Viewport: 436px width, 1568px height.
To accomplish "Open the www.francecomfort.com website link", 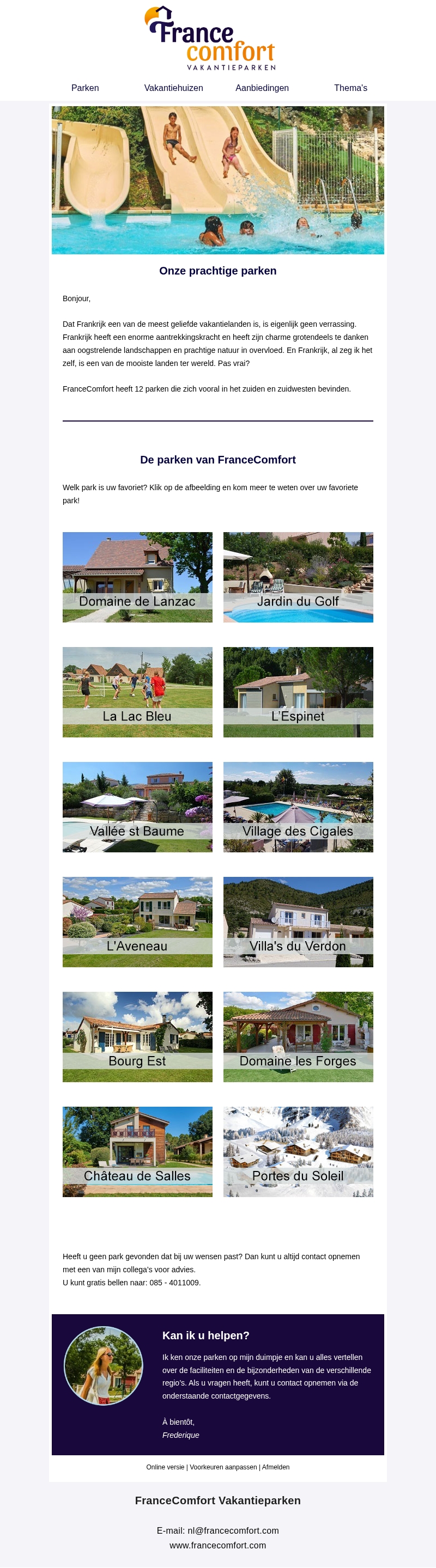I will point(217,1545).
